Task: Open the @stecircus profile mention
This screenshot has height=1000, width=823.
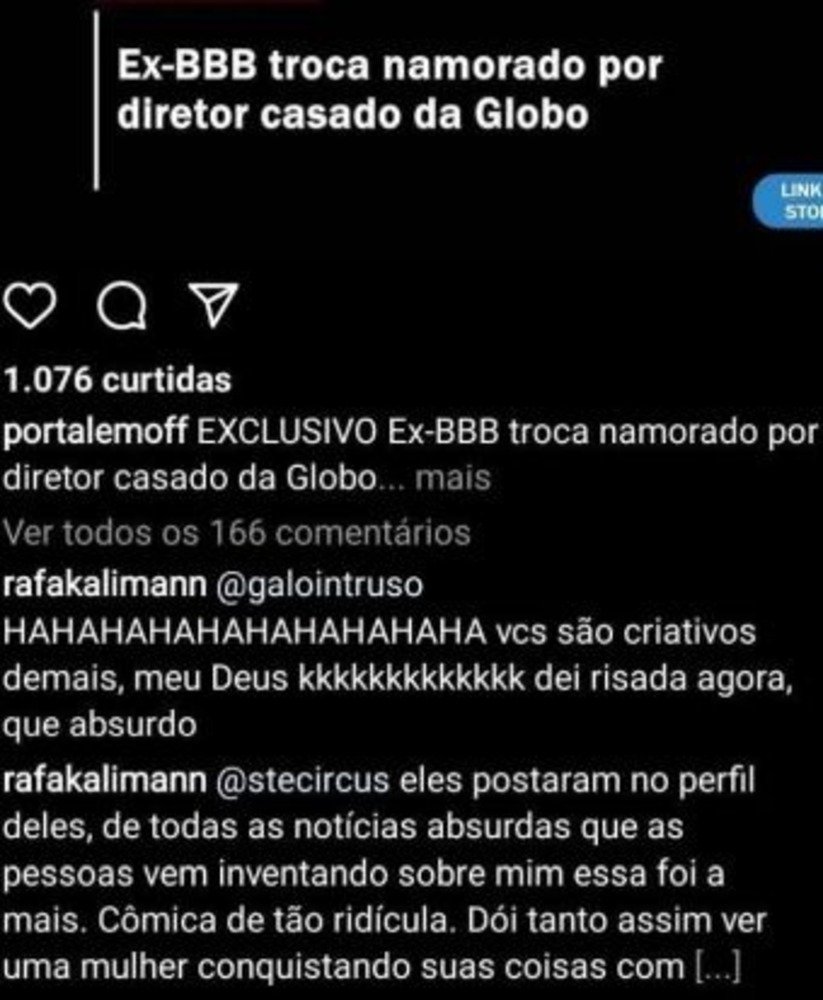Action: click(x=298, y=783)
